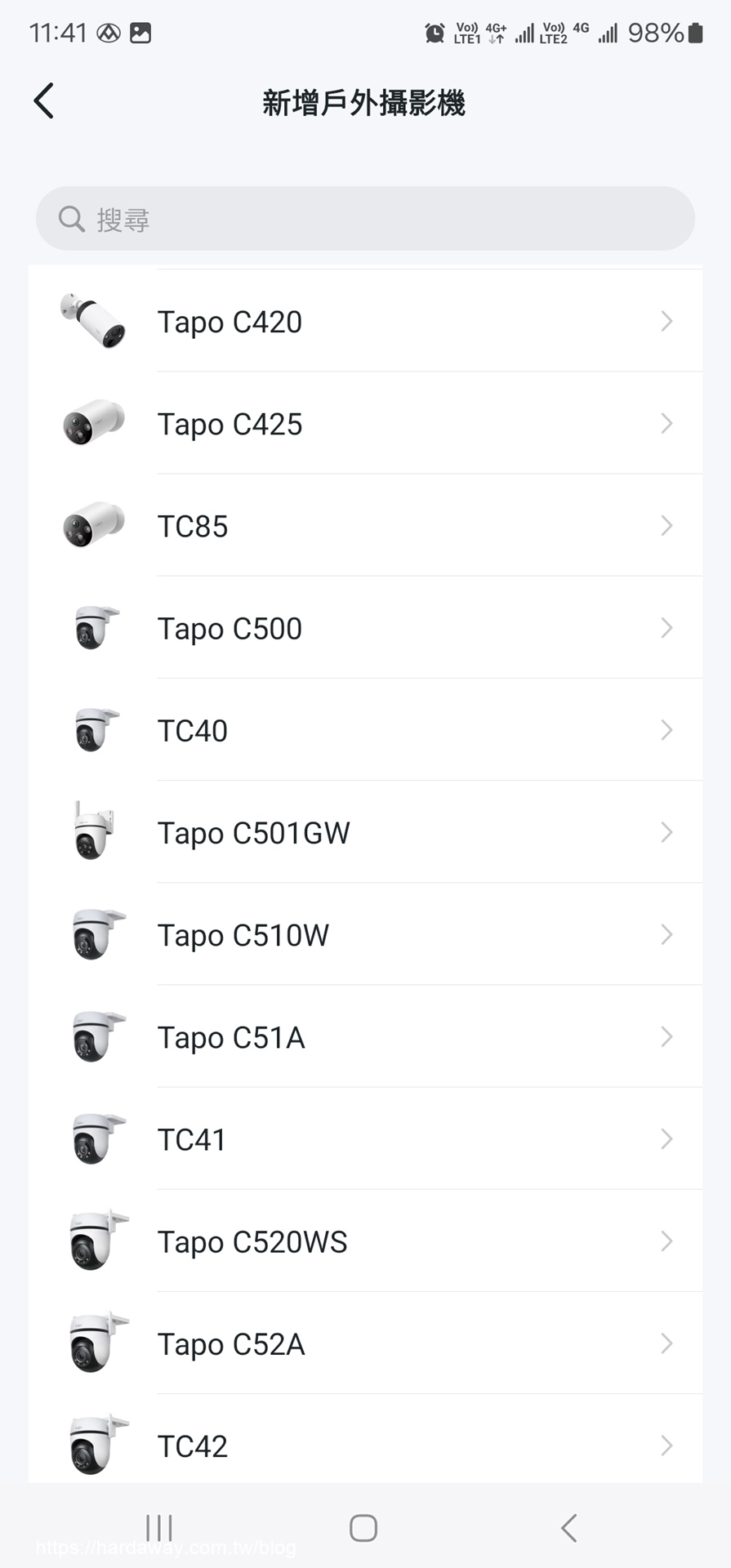Select the Tapo C420 camera

365,321
